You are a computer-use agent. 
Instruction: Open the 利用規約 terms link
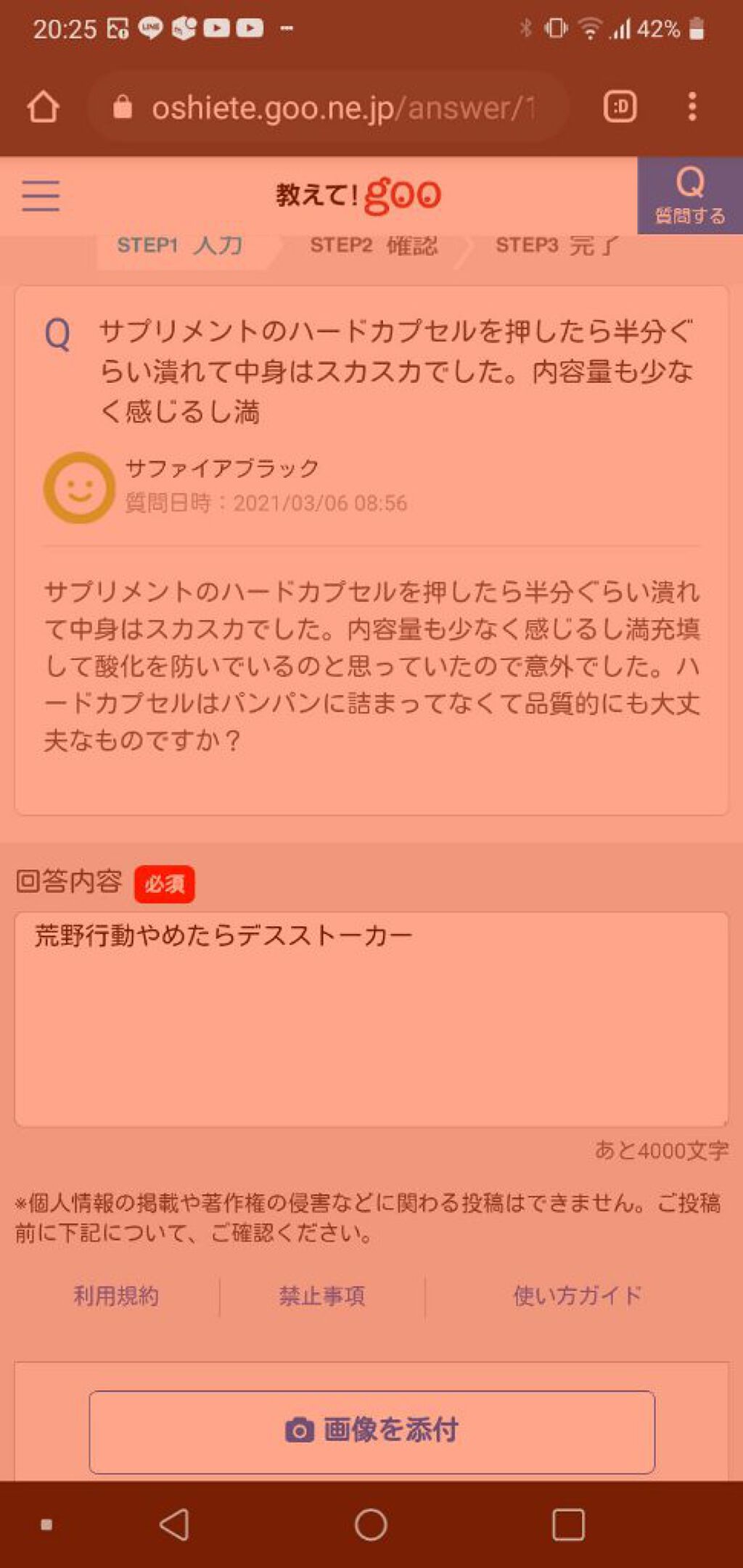[x=116, y=1295]
